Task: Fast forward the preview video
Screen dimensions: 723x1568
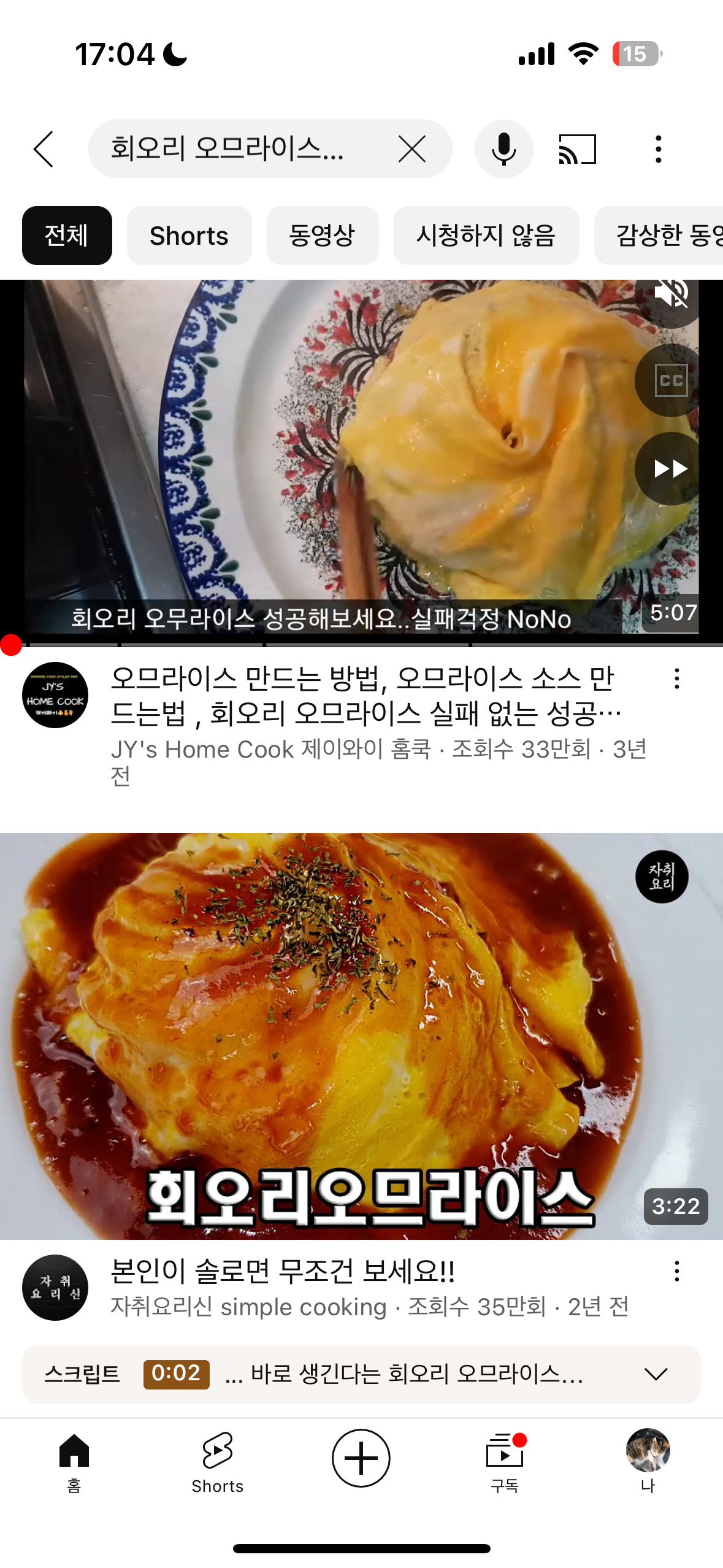Action: coord(671,469)
